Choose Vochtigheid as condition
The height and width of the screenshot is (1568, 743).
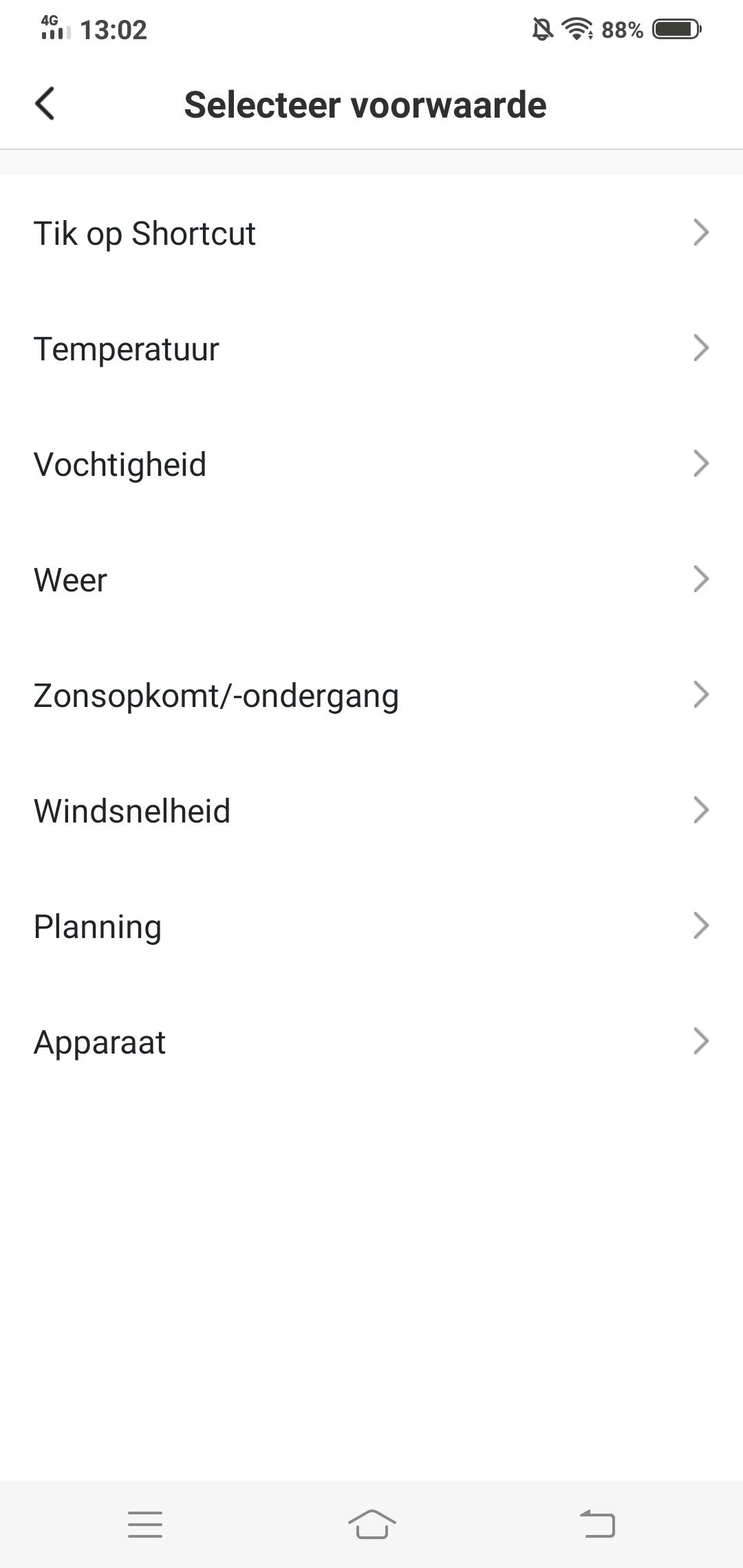[371, 464]
